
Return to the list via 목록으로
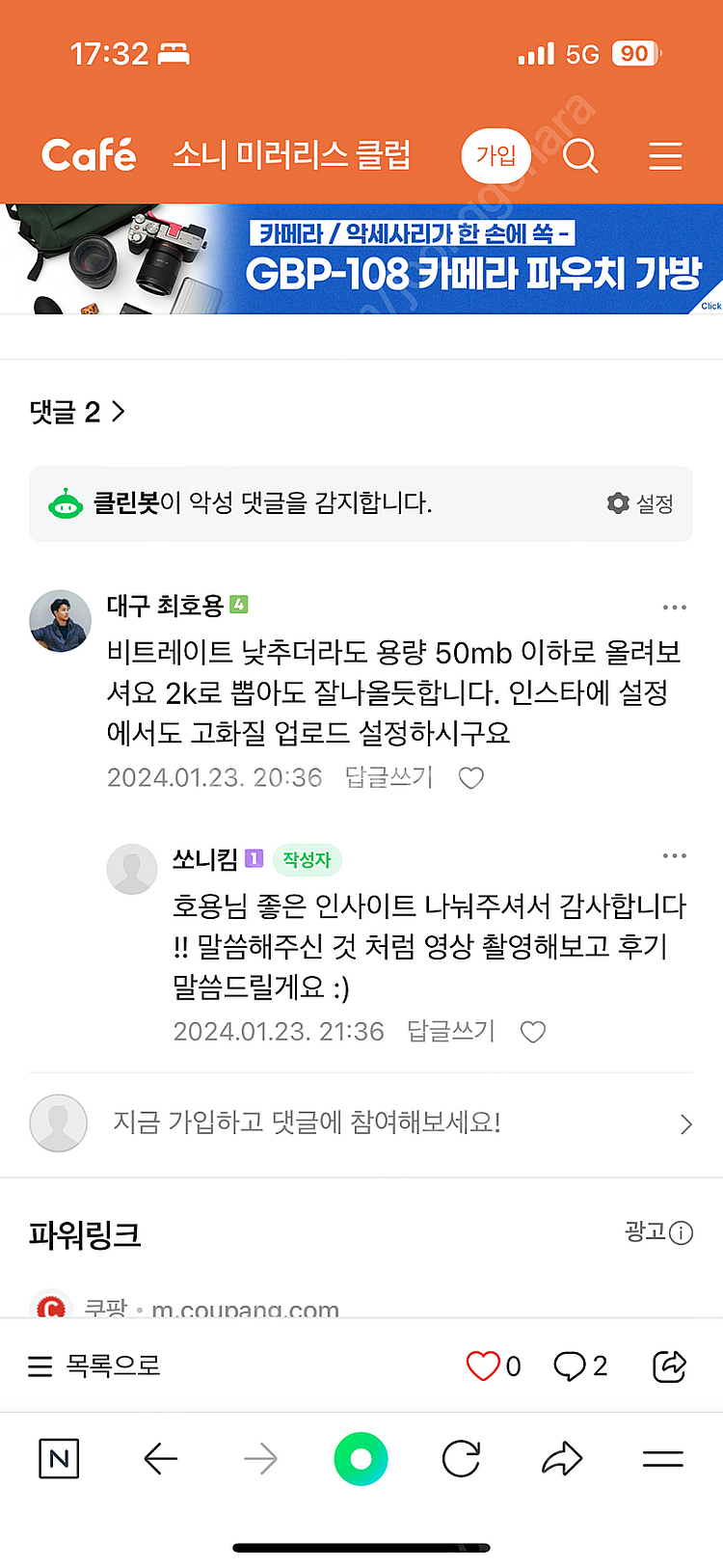coord(94,1365)
